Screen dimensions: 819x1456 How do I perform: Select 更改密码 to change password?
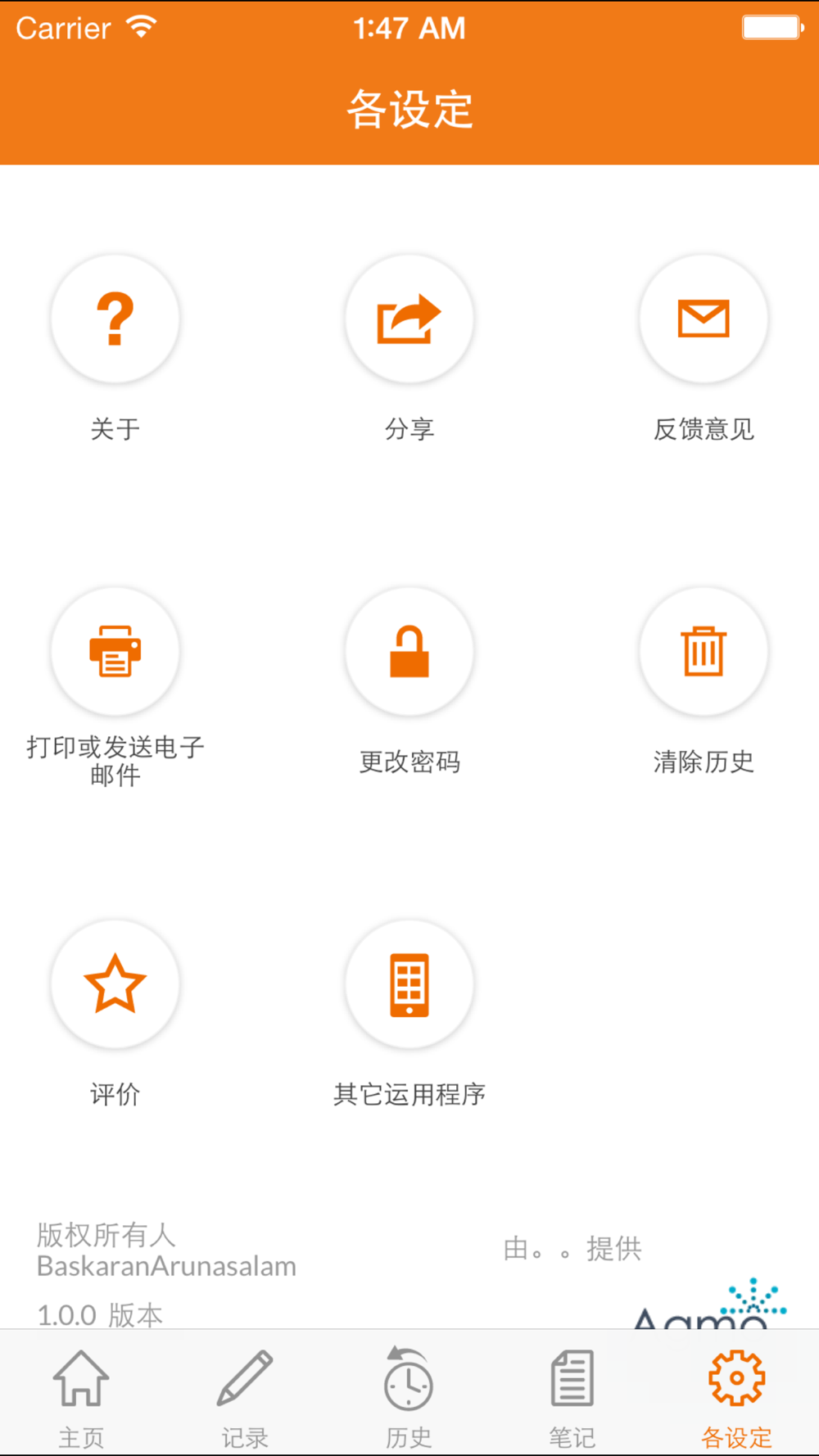click(x=409, y=652)
